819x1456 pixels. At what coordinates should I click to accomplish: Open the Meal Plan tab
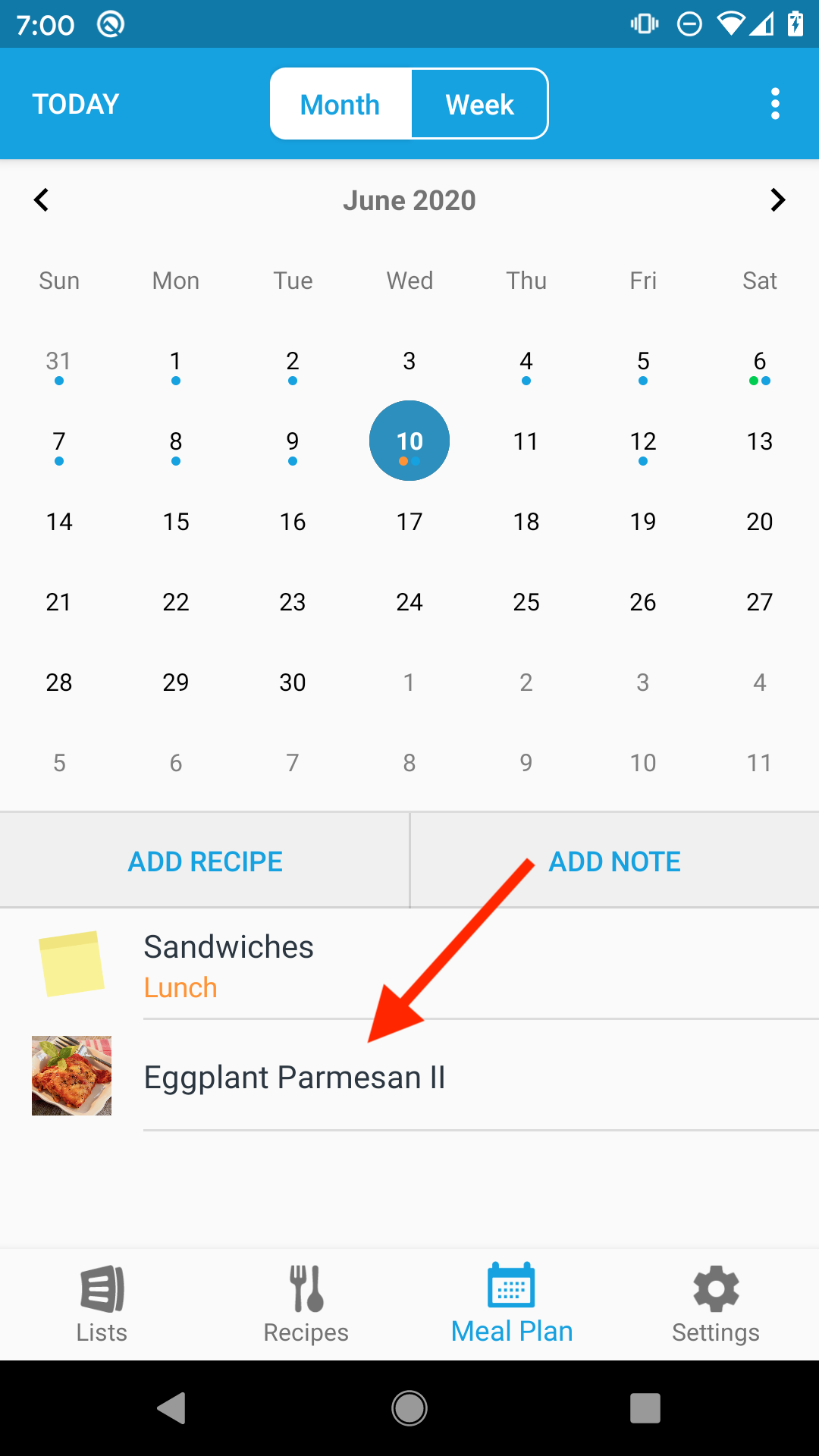[x=512, y=1304]
